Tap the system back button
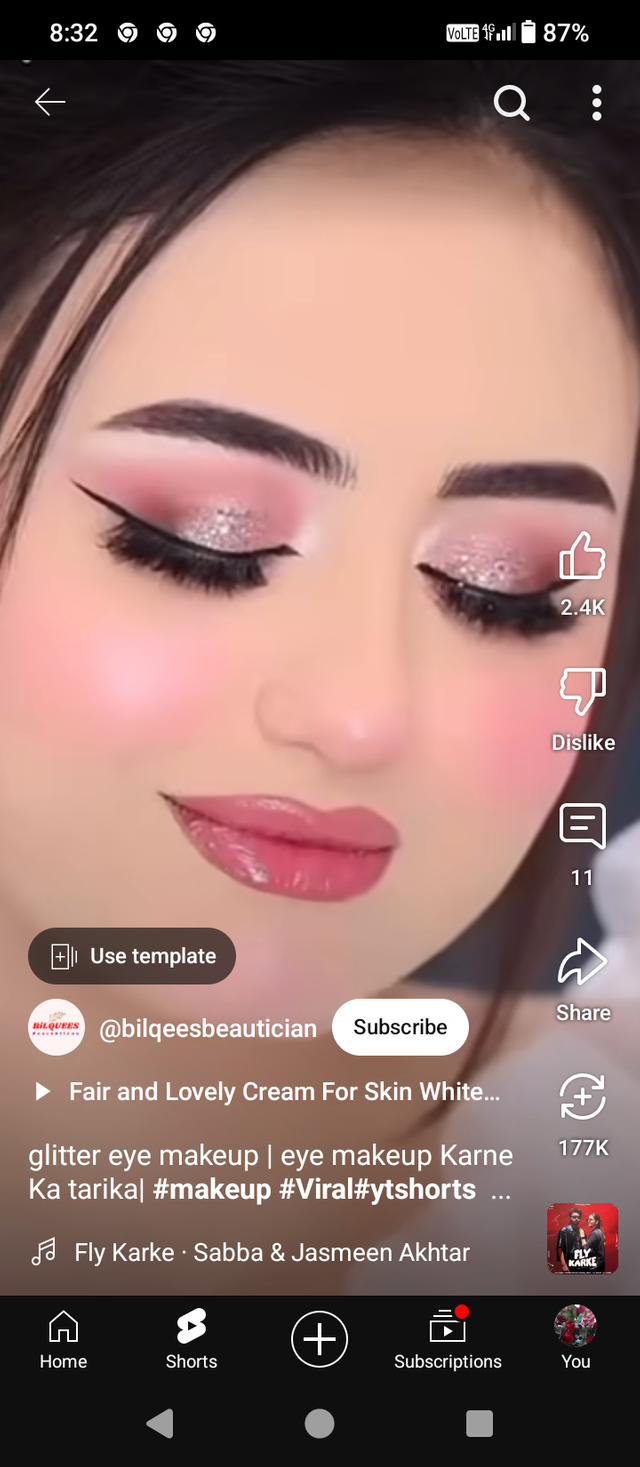640x1467 pixels. pyautogui.click(x=160, y=1423)
